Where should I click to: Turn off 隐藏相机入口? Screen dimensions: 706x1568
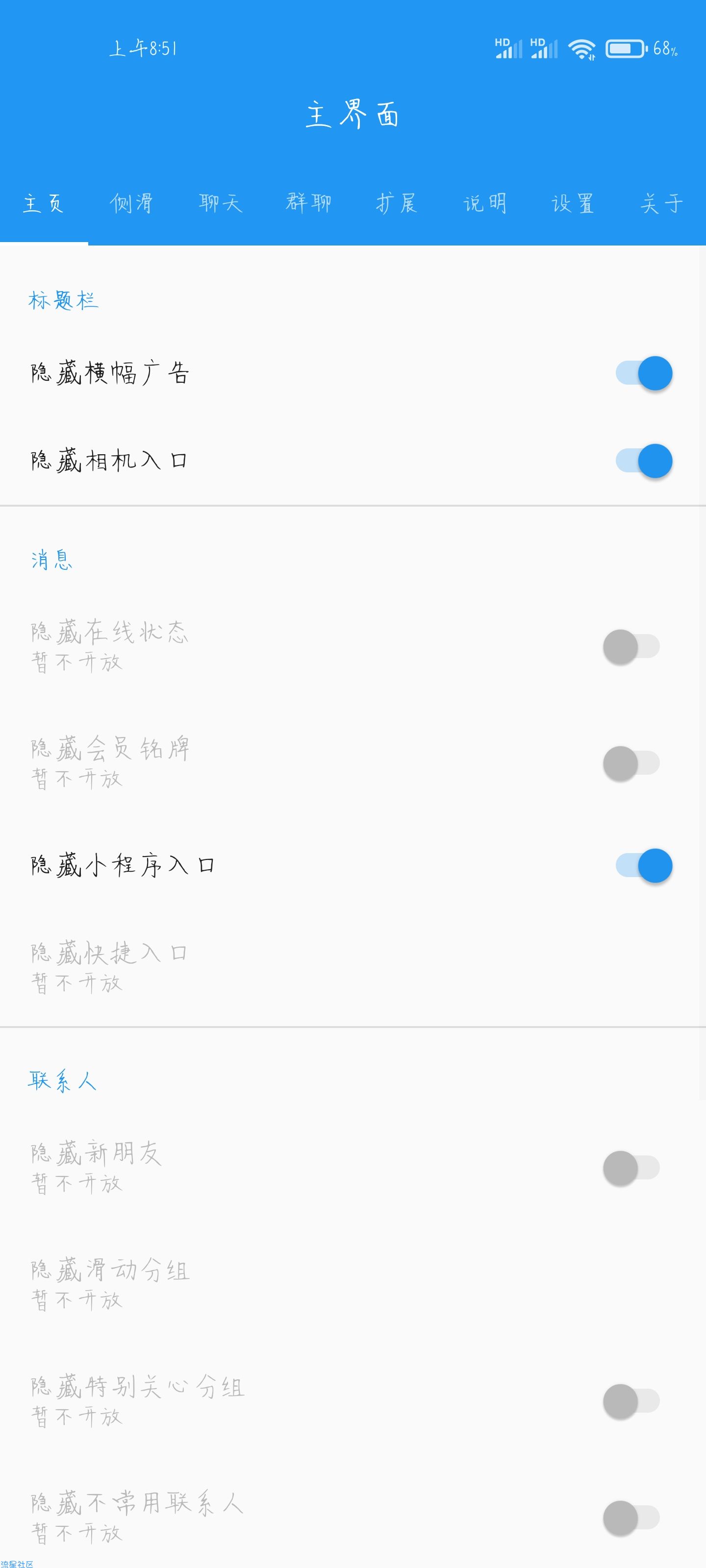(643, 461)
